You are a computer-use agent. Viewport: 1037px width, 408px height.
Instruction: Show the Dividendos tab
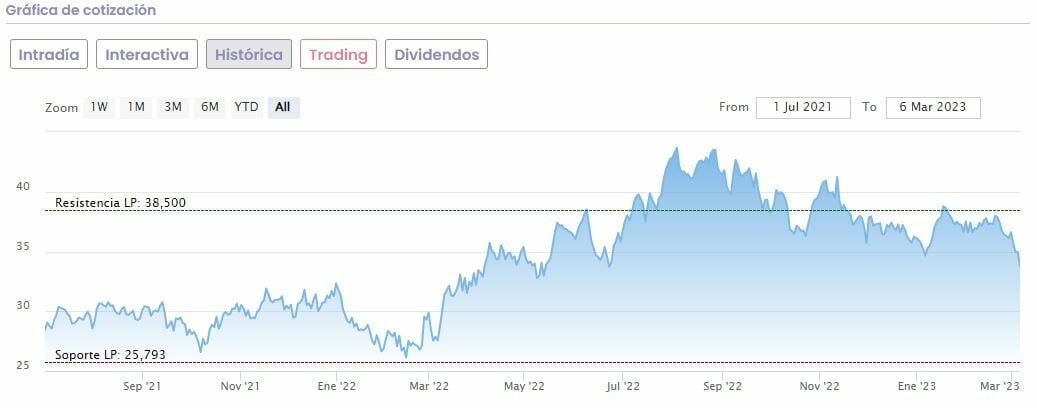[436, 54]
